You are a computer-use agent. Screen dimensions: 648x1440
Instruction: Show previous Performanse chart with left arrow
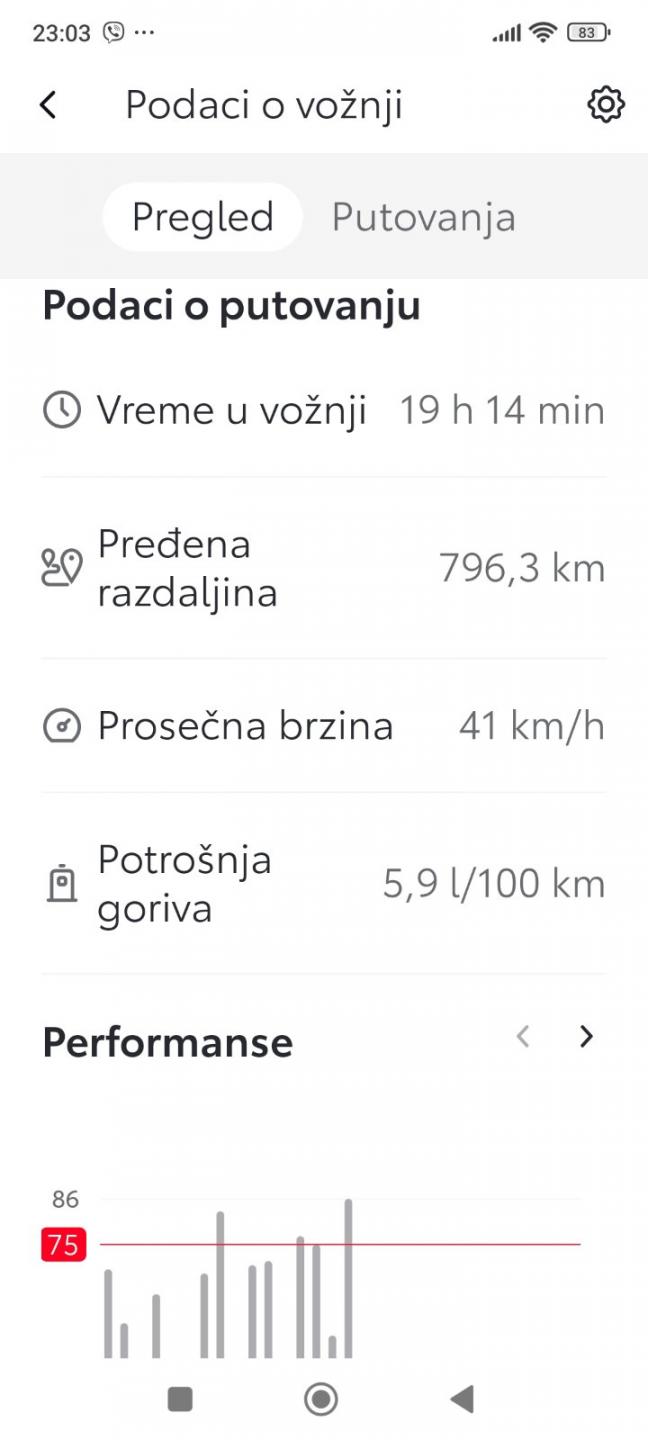(522, 1037)
